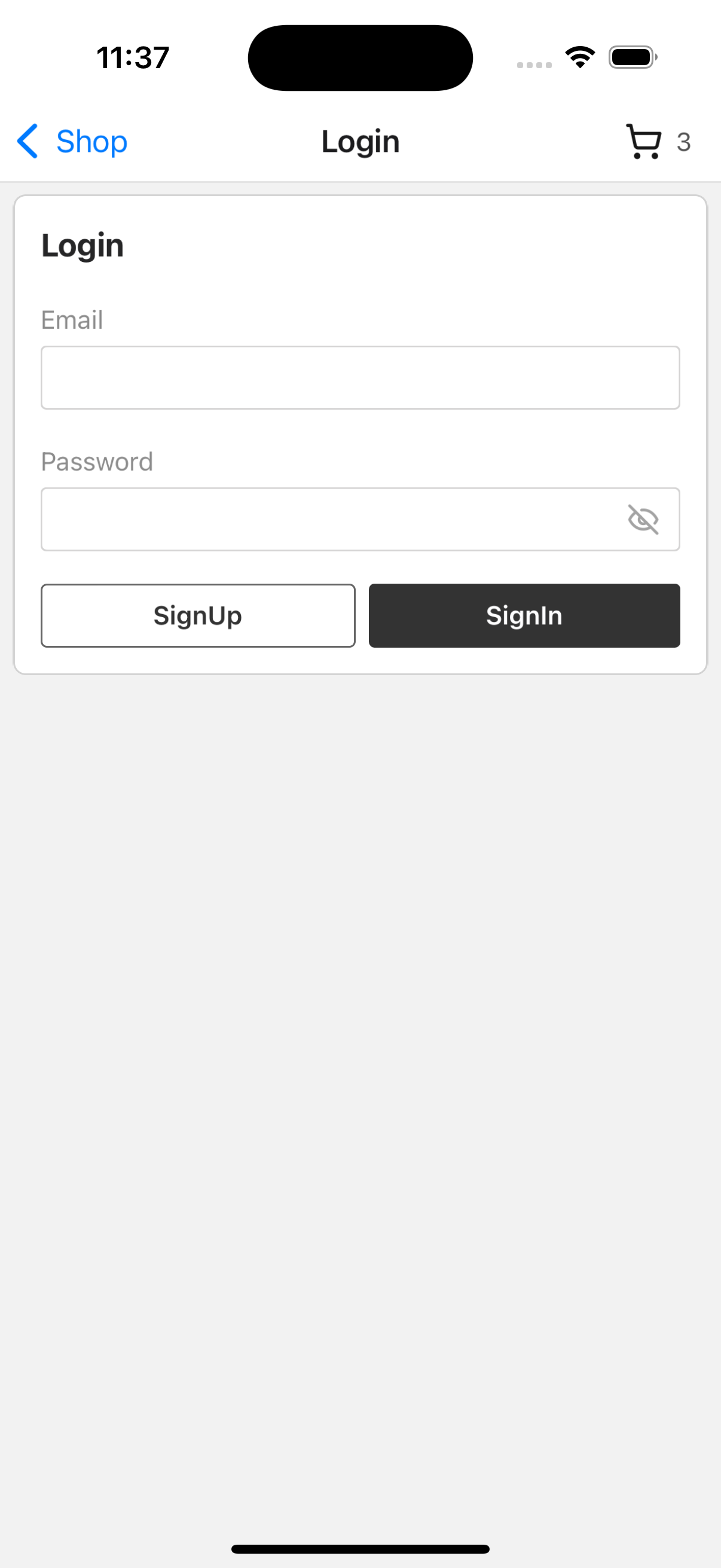Click inside the Email input field
721x1568 pixels.
coord(360,377)
